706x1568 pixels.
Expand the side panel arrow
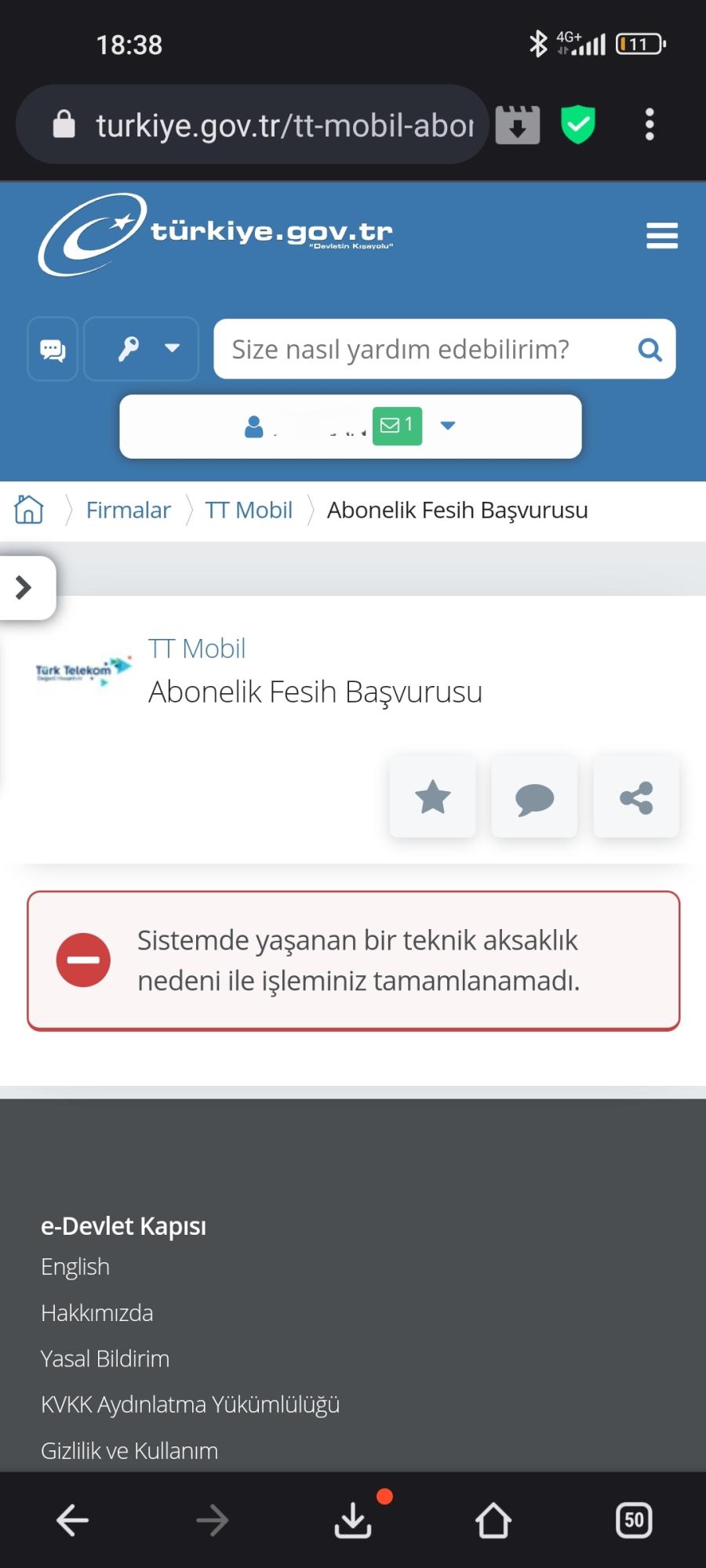24,588
